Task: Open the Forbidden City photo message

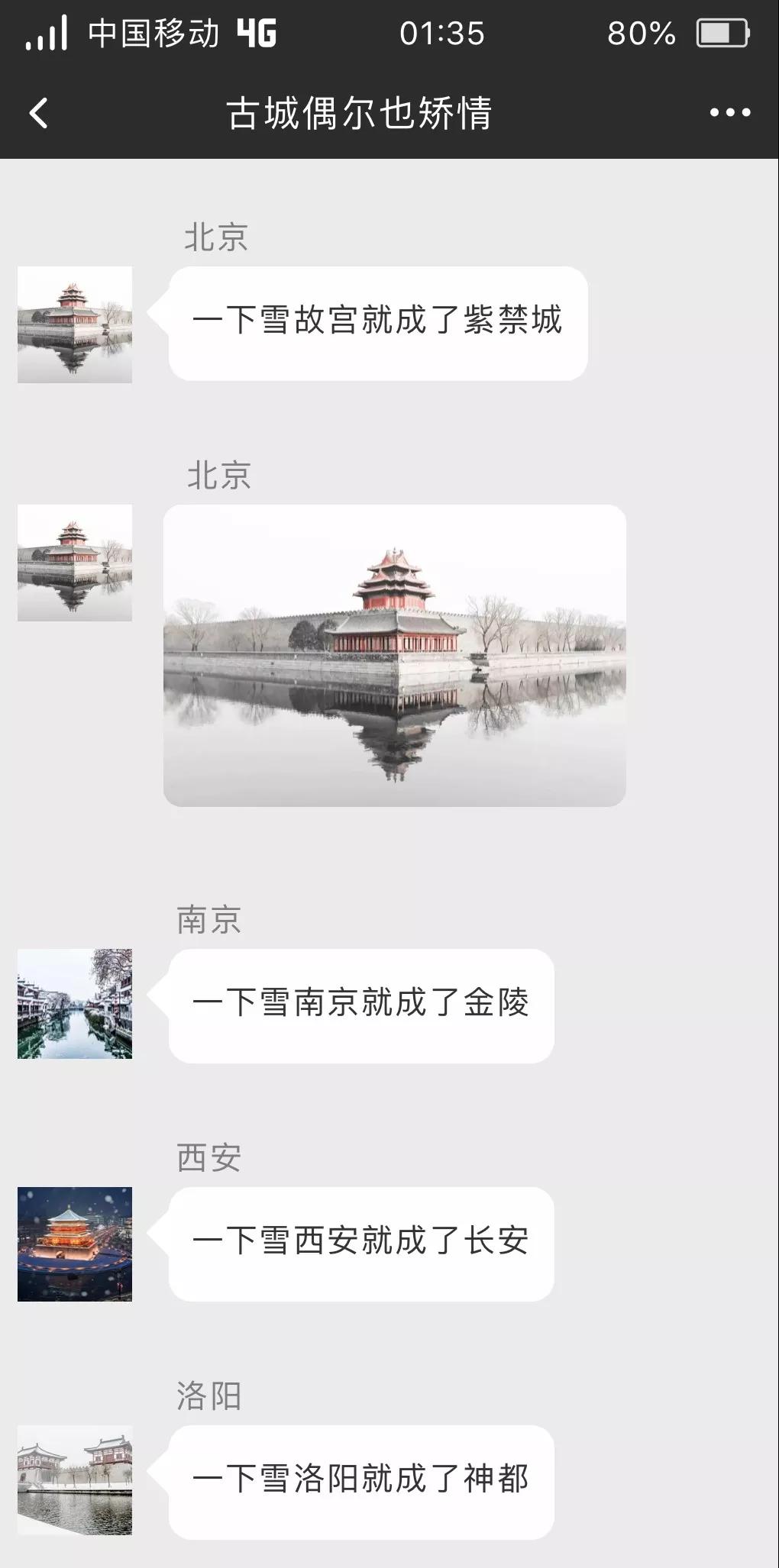Action: click(x=394, y=655)
